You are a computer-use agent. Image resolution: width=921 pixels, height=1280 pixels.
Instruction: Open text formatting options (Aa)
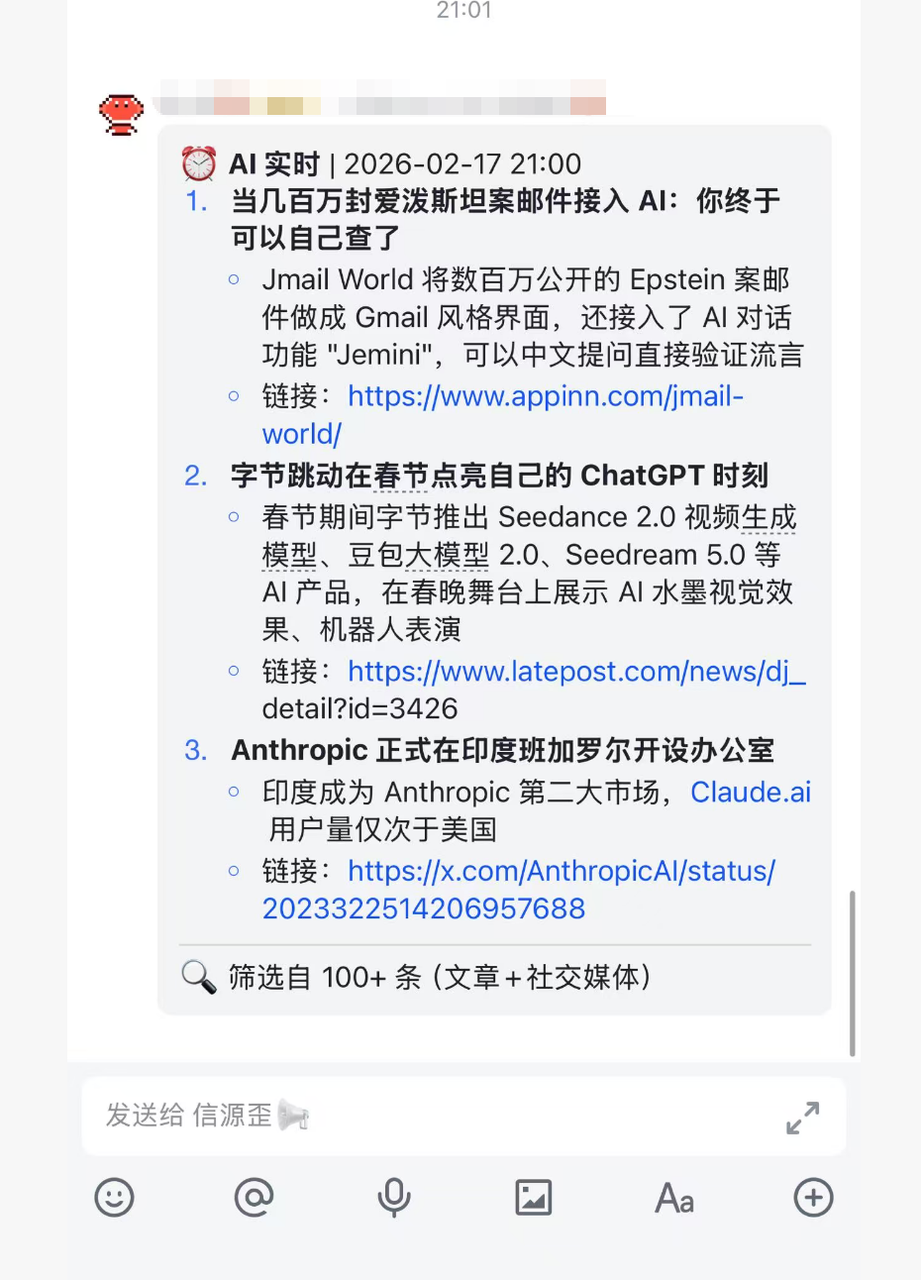(674, 1197)
